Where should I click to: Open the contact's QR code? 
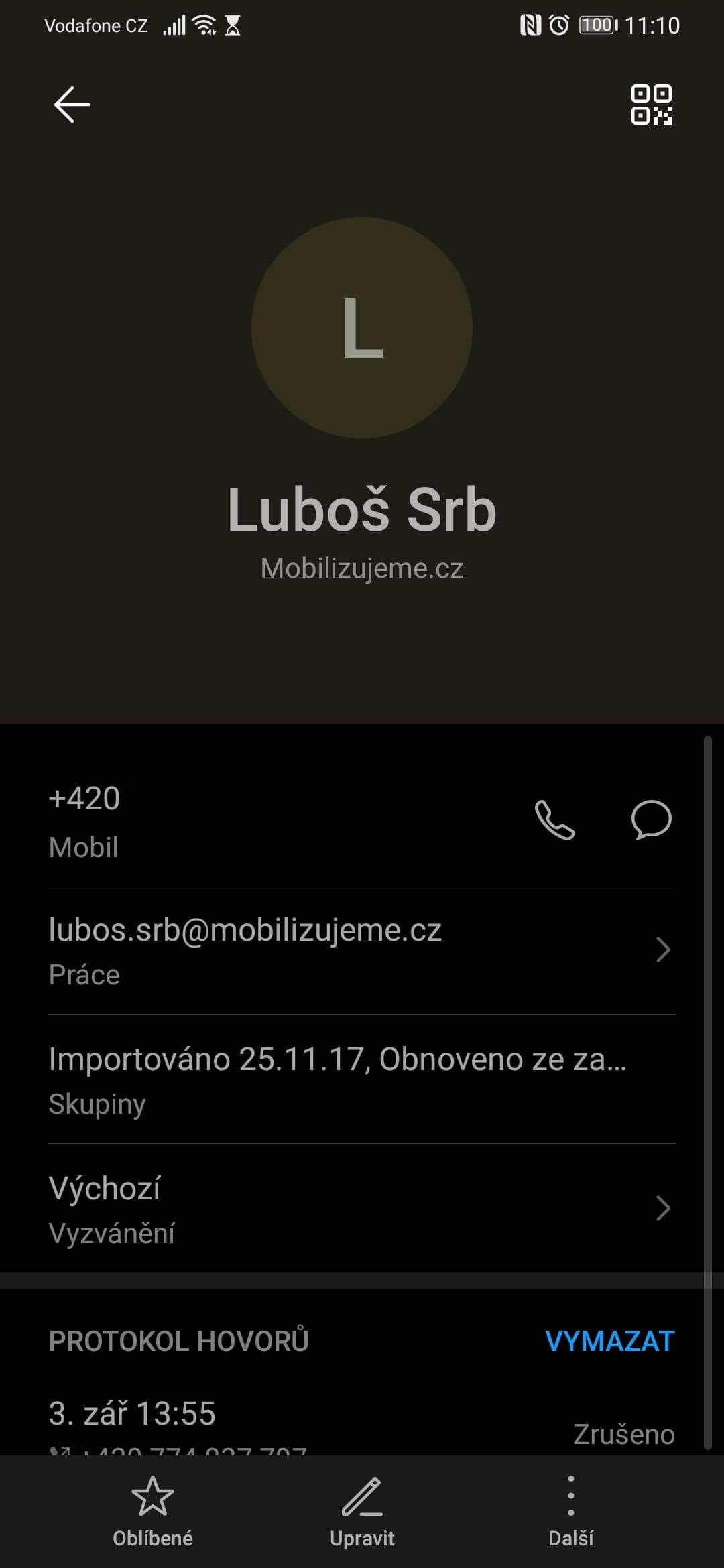coord(651,105)
